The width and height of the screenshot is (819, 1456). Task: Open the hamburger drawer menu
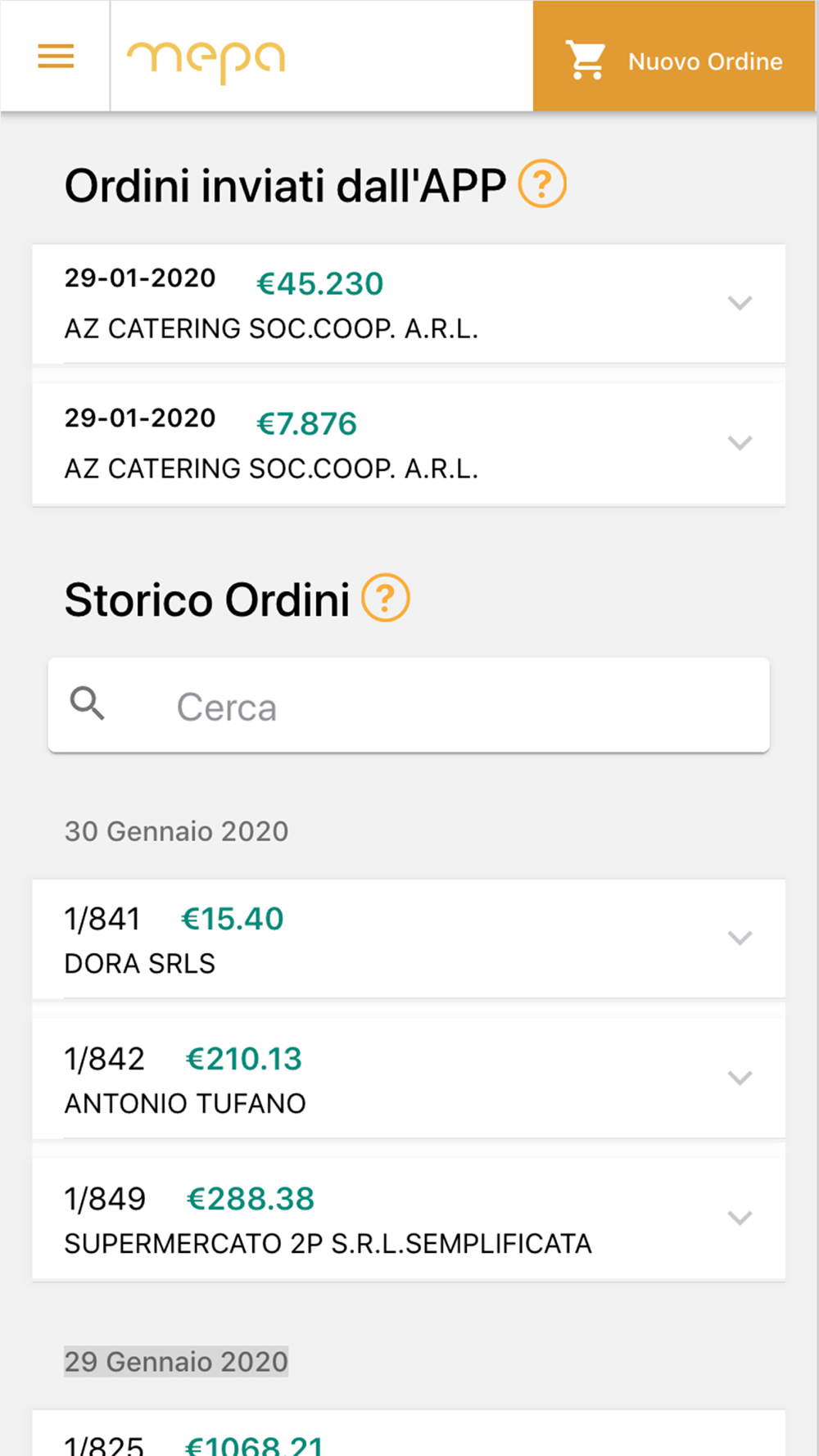(x=56, y=57)
